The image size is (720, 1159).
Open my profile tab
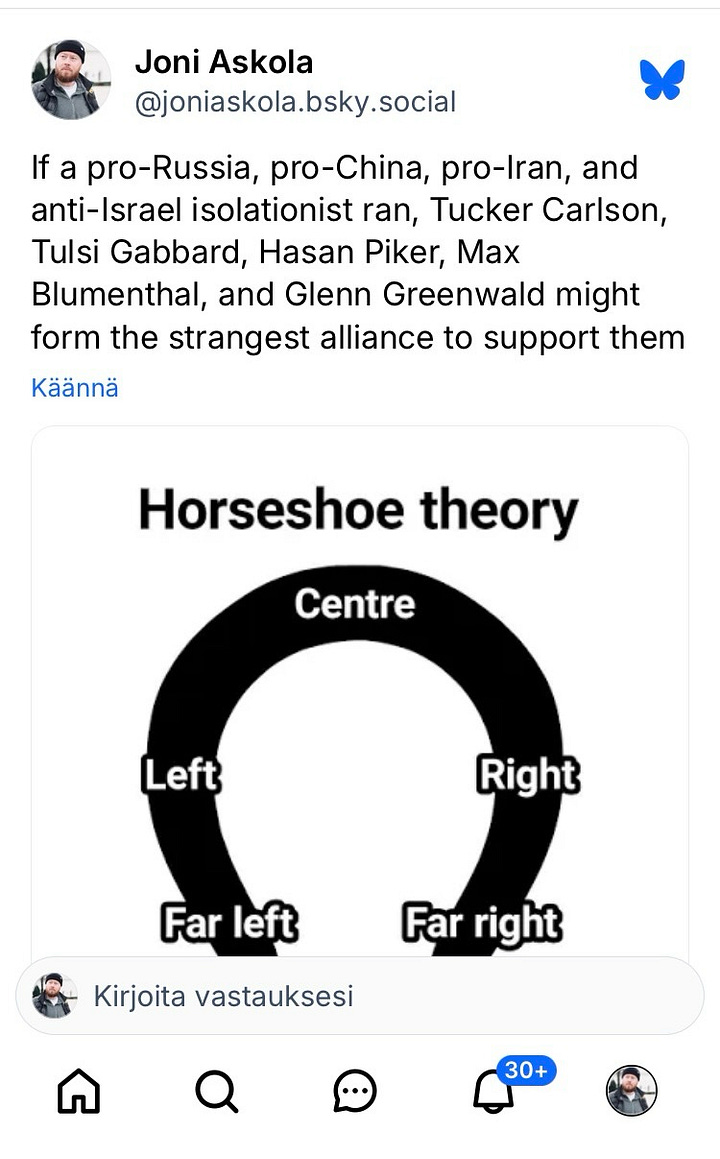click(x=631, y=1091)
